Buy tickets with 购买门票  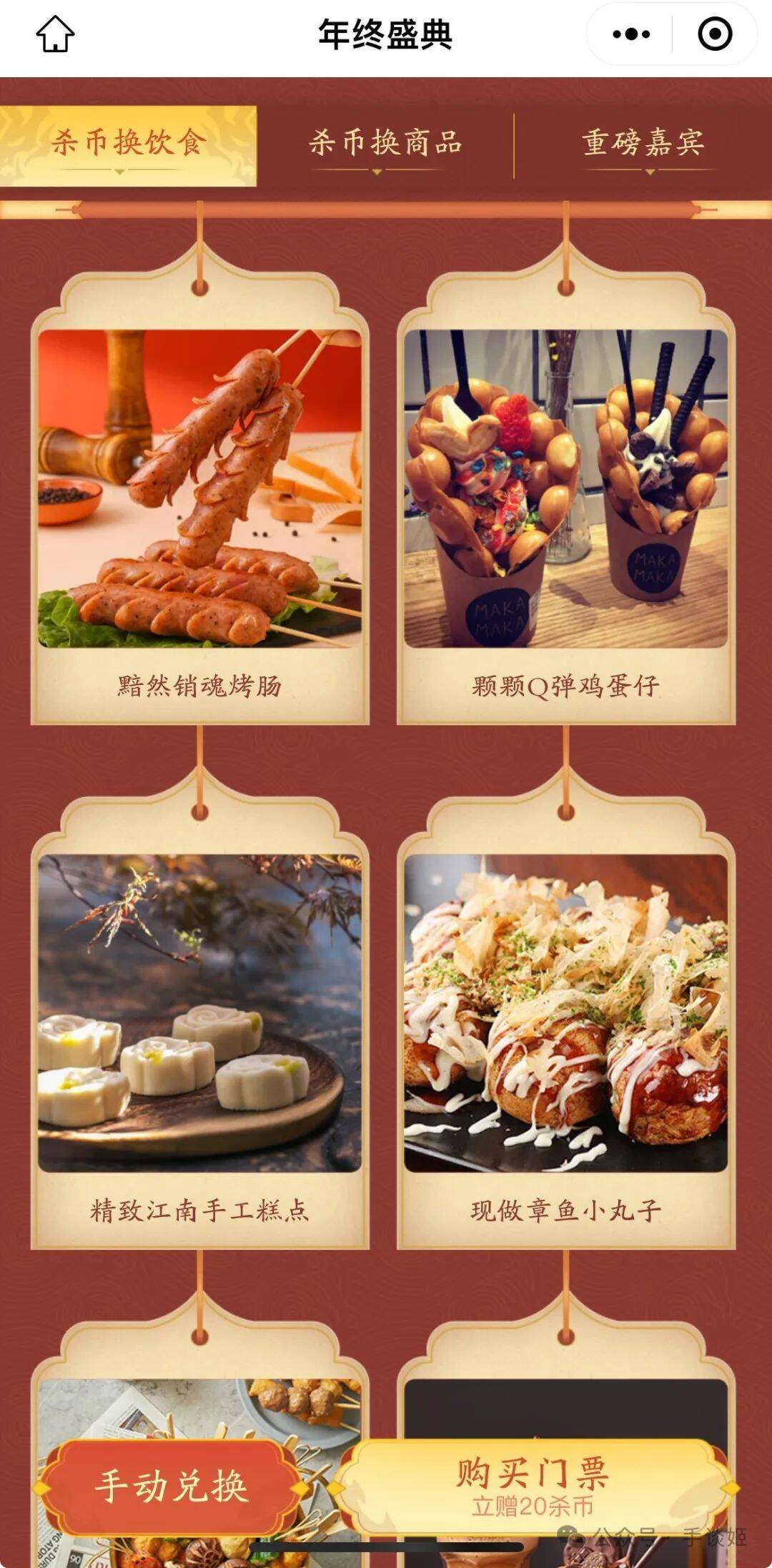(x=533, y=1485)
